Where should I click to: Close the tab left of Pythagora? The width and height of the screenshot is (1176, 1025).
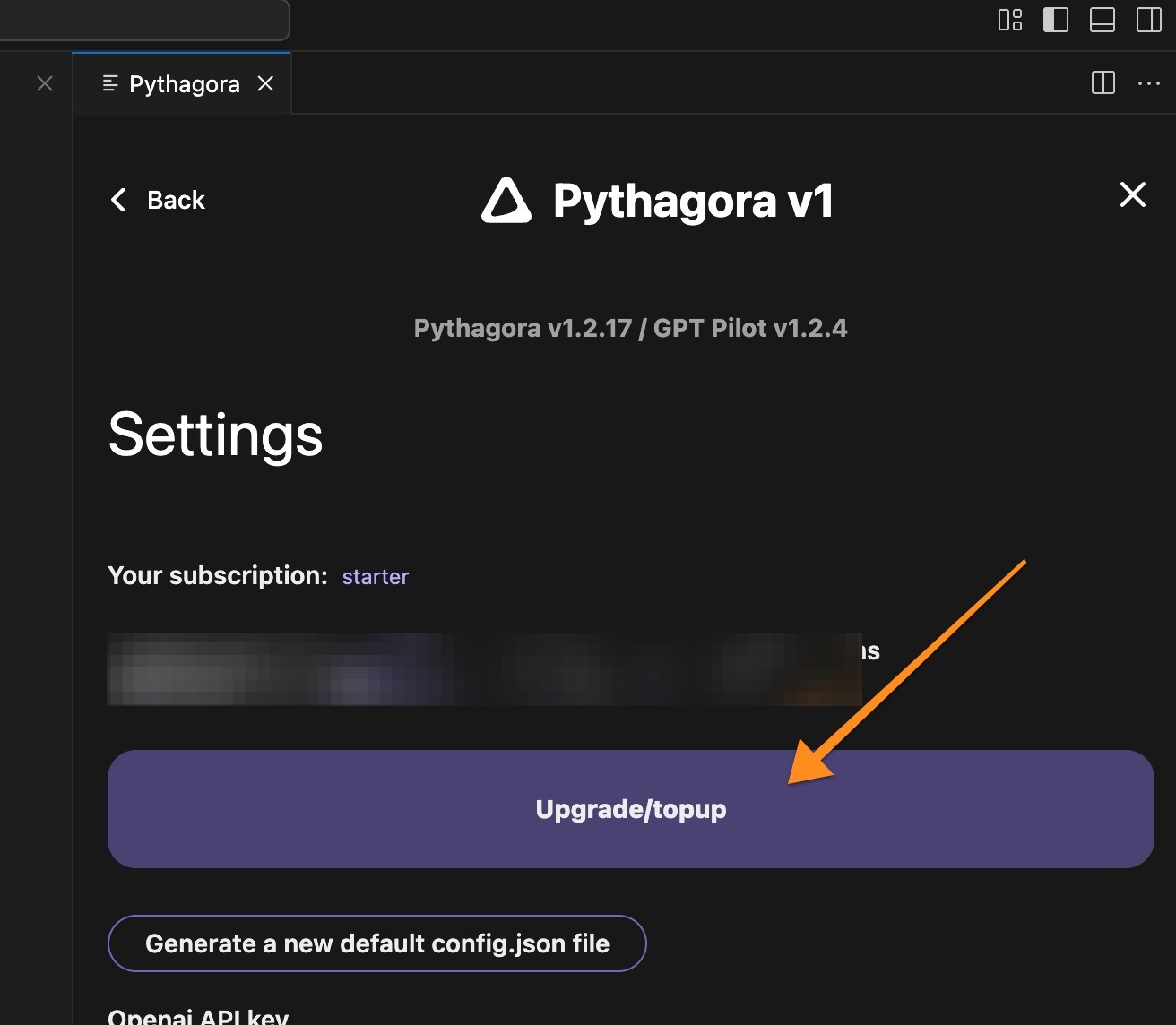tap(45, 83)
